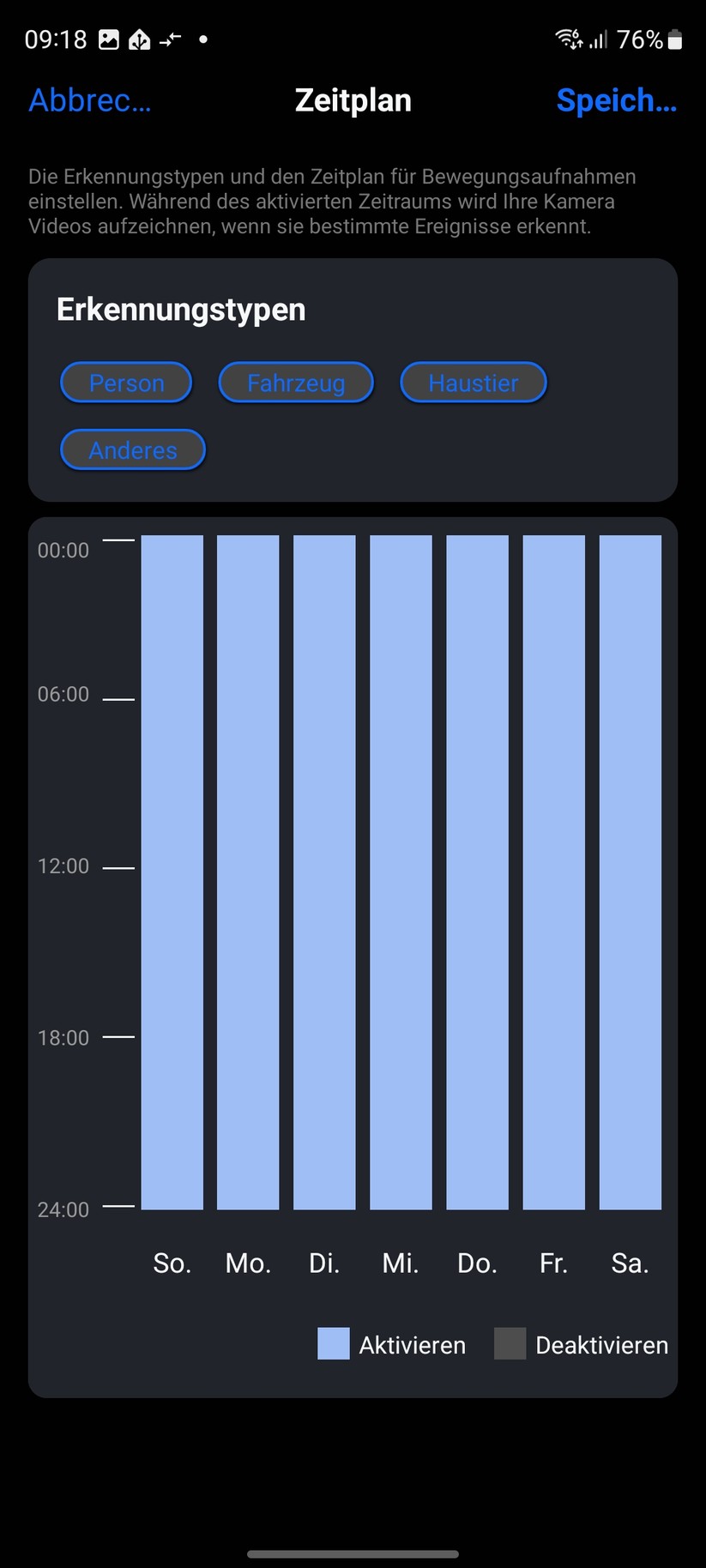This screenshot has height=1568, width=706.
Task: Select the Sa. schedule bar
Action: pyautogui.click(x=630, y=871)
